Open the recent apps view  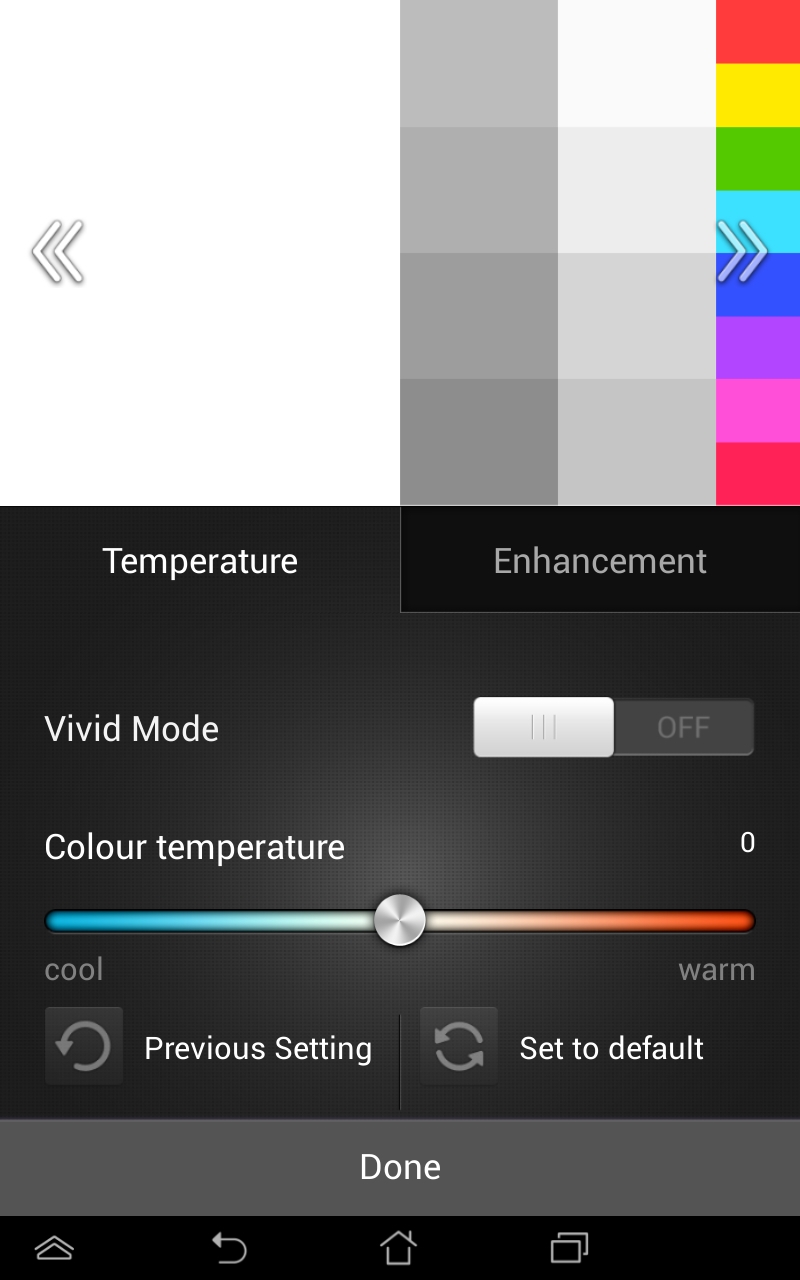tap(570, 1248)
